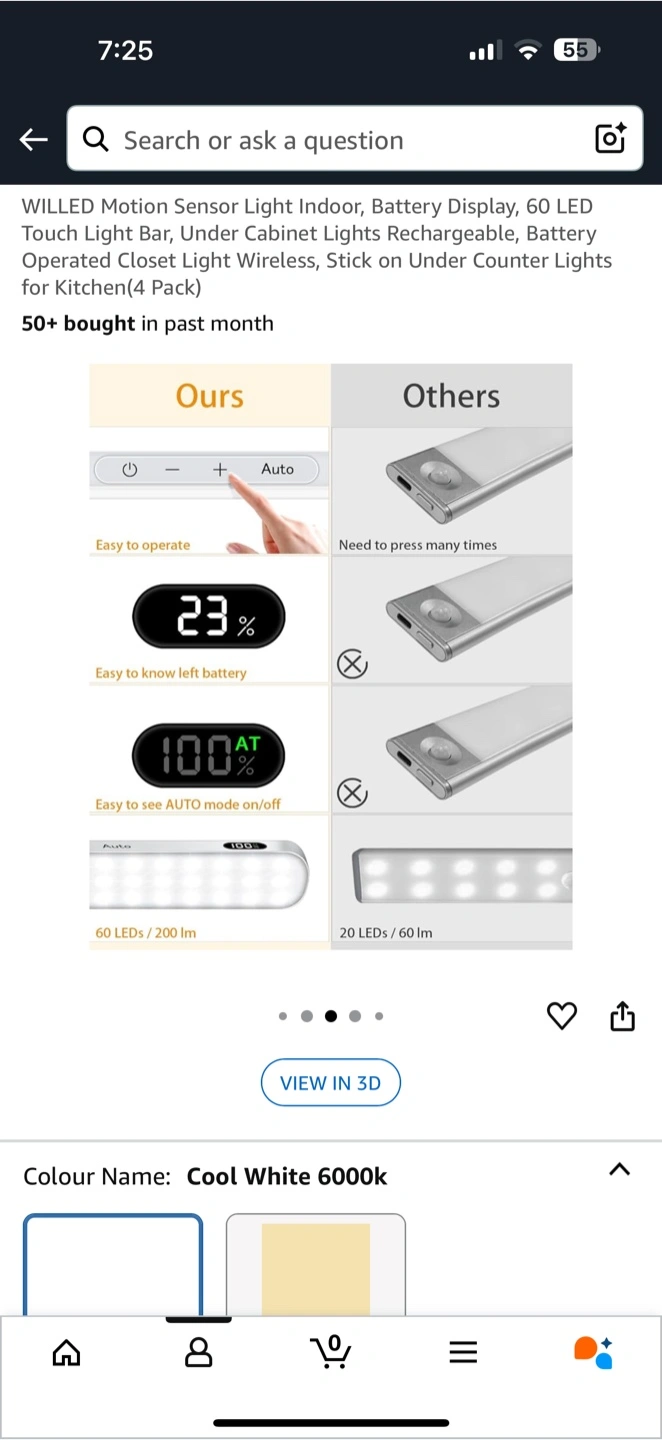The height and width of the screenshot is (1440, 662).
Task: Go back using the arrow icon
Action: (x=34, y=140)
